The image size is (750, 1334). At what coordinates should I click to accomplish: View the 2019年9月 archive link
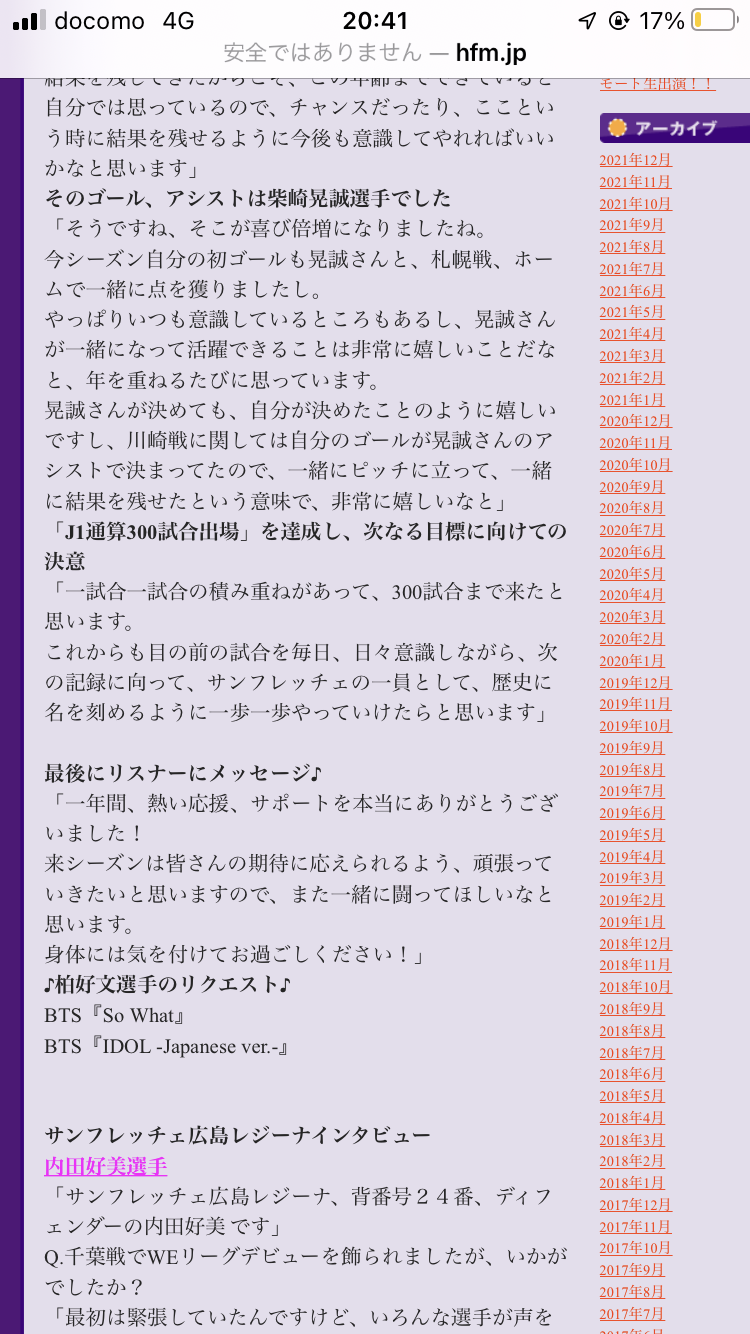pos(632,748)
